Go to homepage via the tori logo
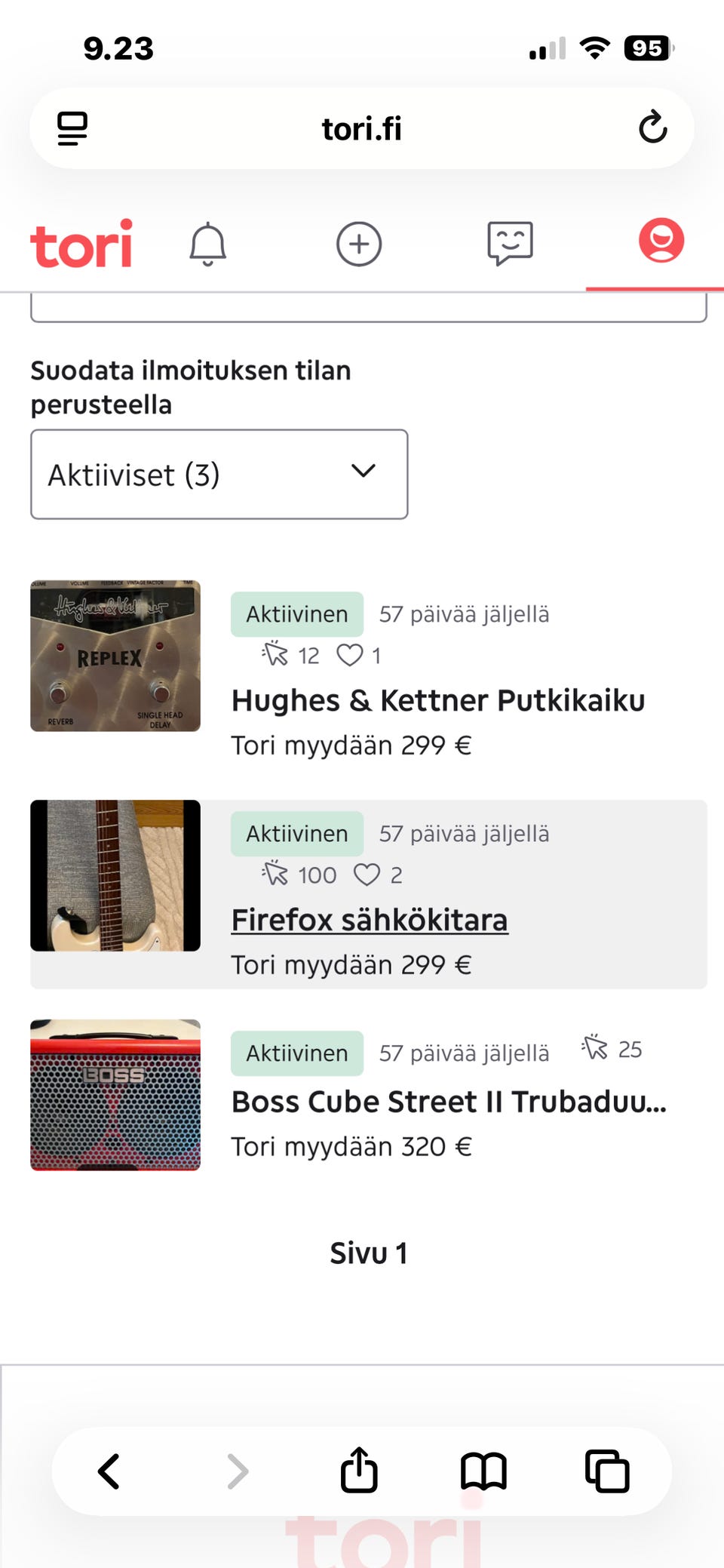 pyautogui.click(x=81, y=244)
